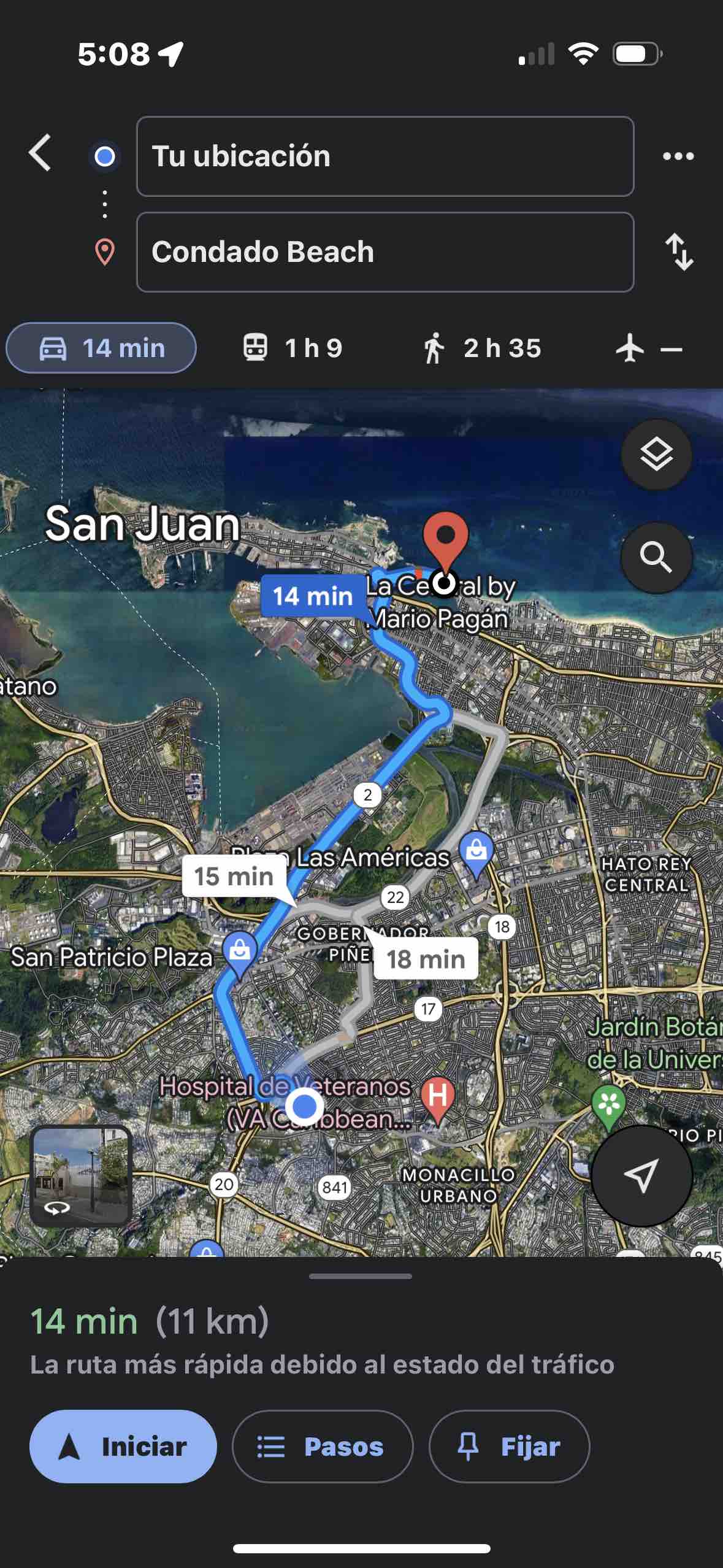The height and width of the screenshot is (1568, 723).
Task: Search along the route with magnifier
Action: pos(656,557)
